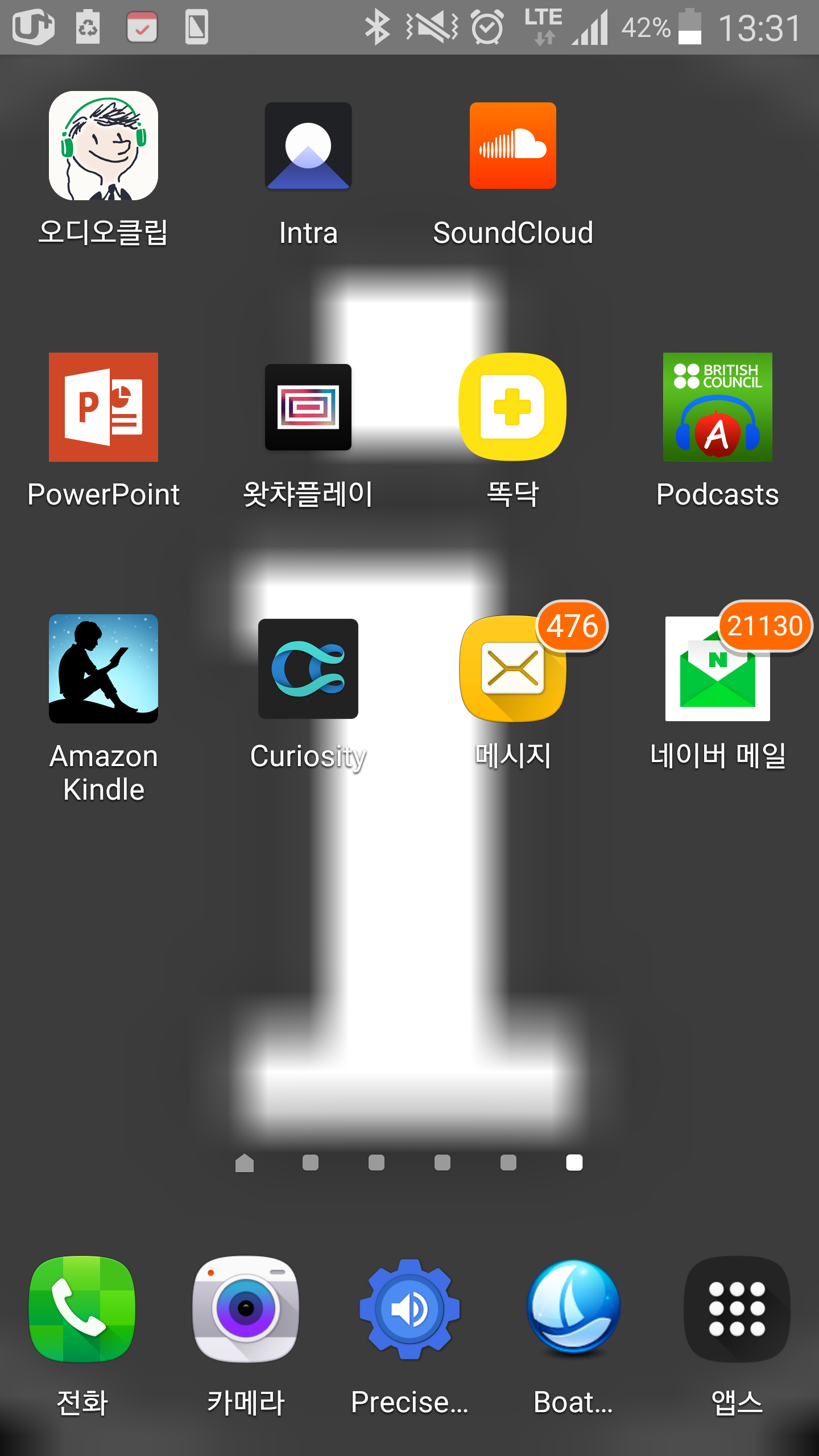This screenshot has width=819, height=1456.
Task: Open the 똑닥 app
Action: 512,407
